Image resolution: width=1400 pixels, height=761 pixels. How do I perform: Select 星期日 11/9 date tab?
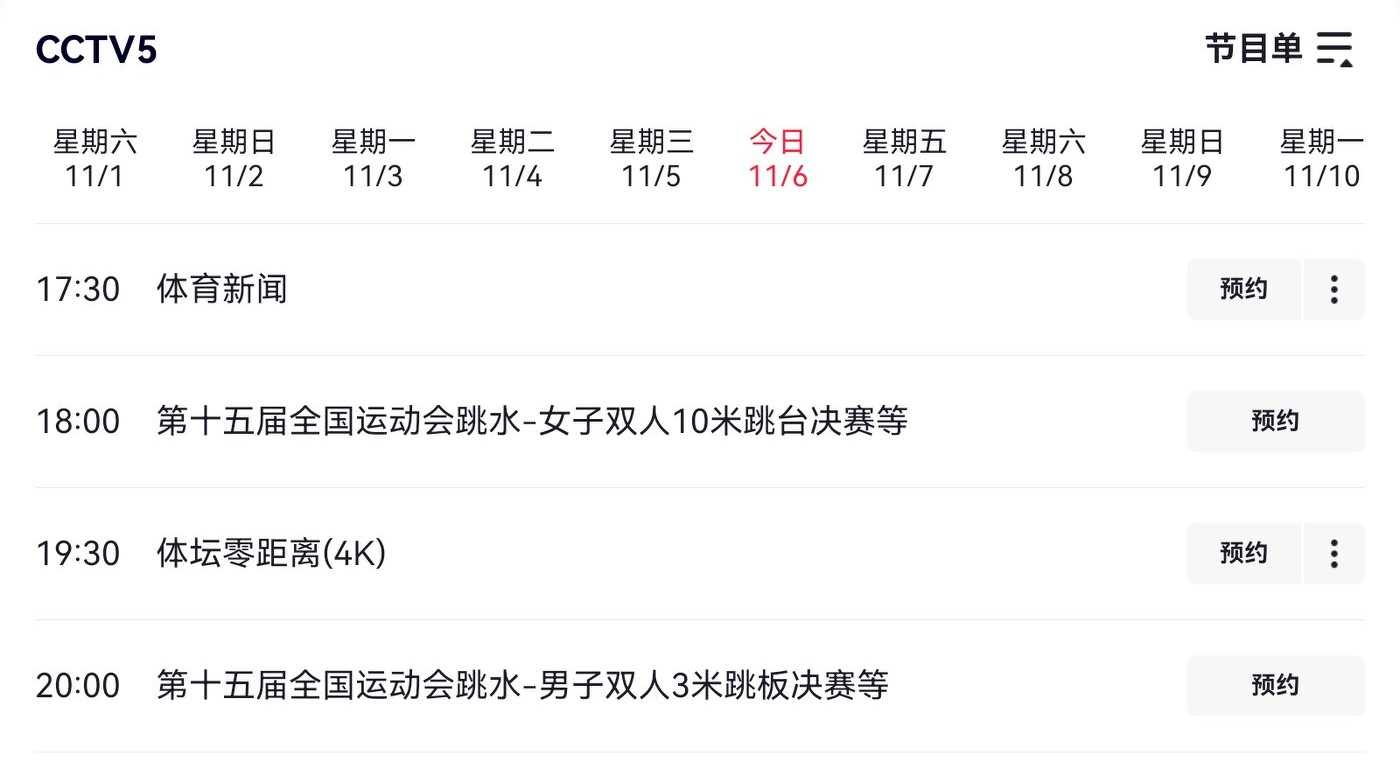point(1182,159)
